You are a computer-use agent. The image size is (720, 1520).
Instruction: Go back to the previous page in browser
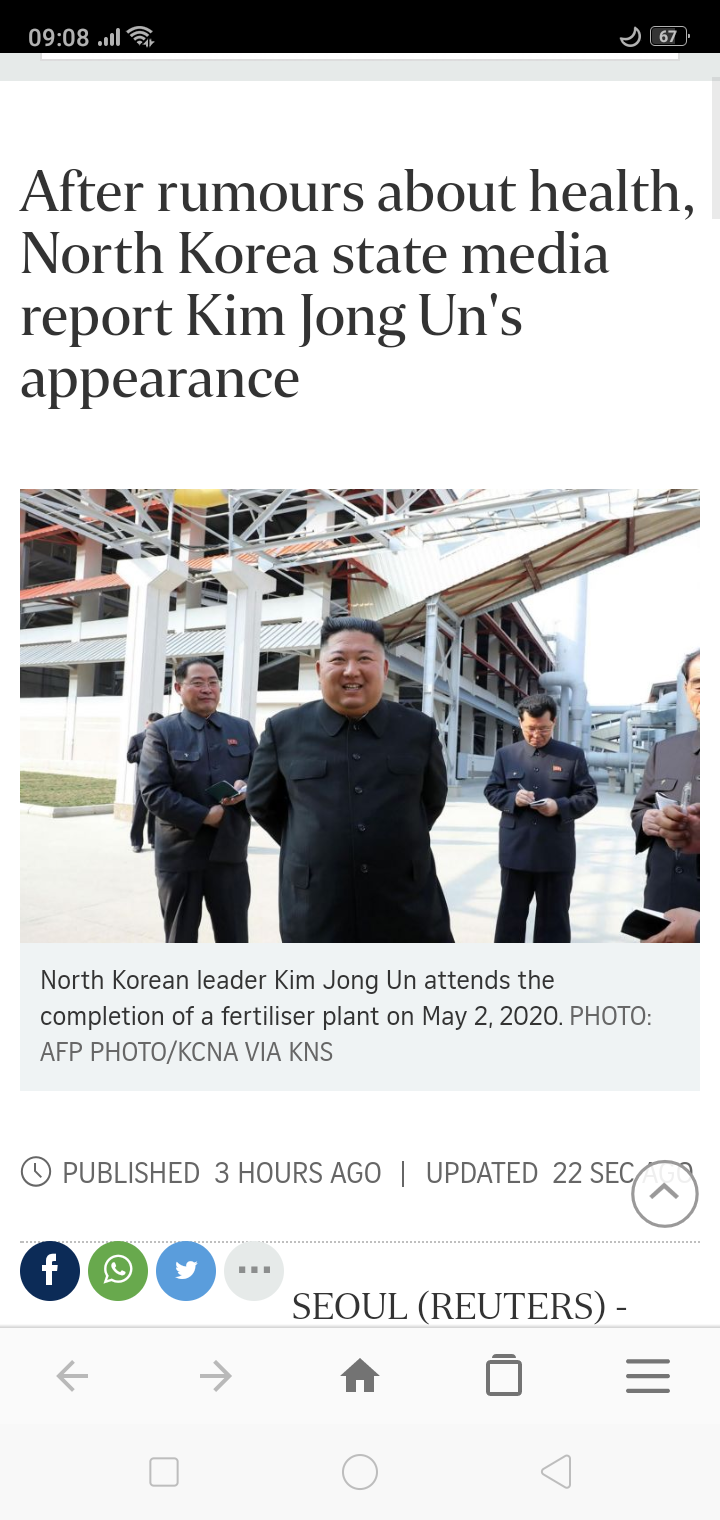pyautogui.click(x=72, y=1377)
